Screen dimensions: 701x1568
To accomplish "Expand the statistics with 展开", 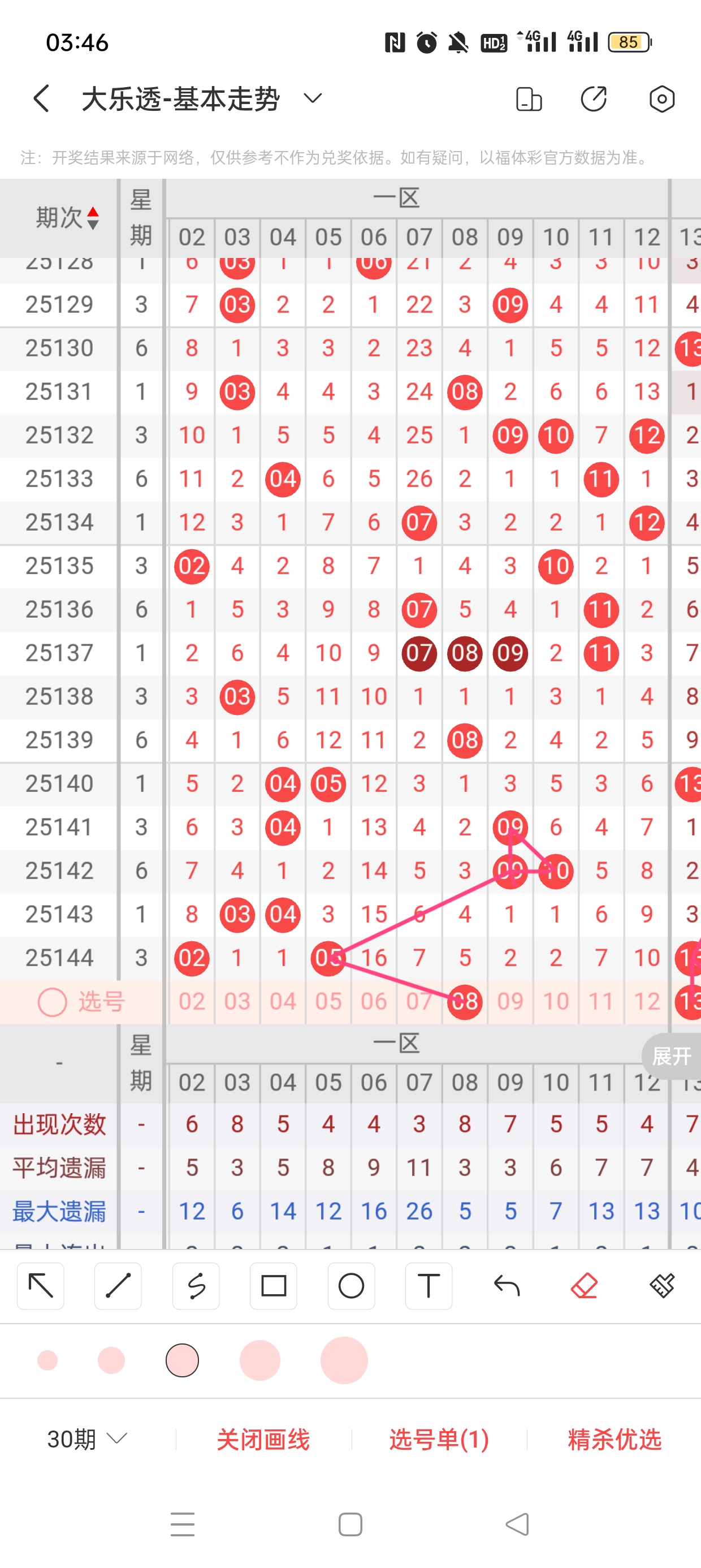I will point(671,1056).
